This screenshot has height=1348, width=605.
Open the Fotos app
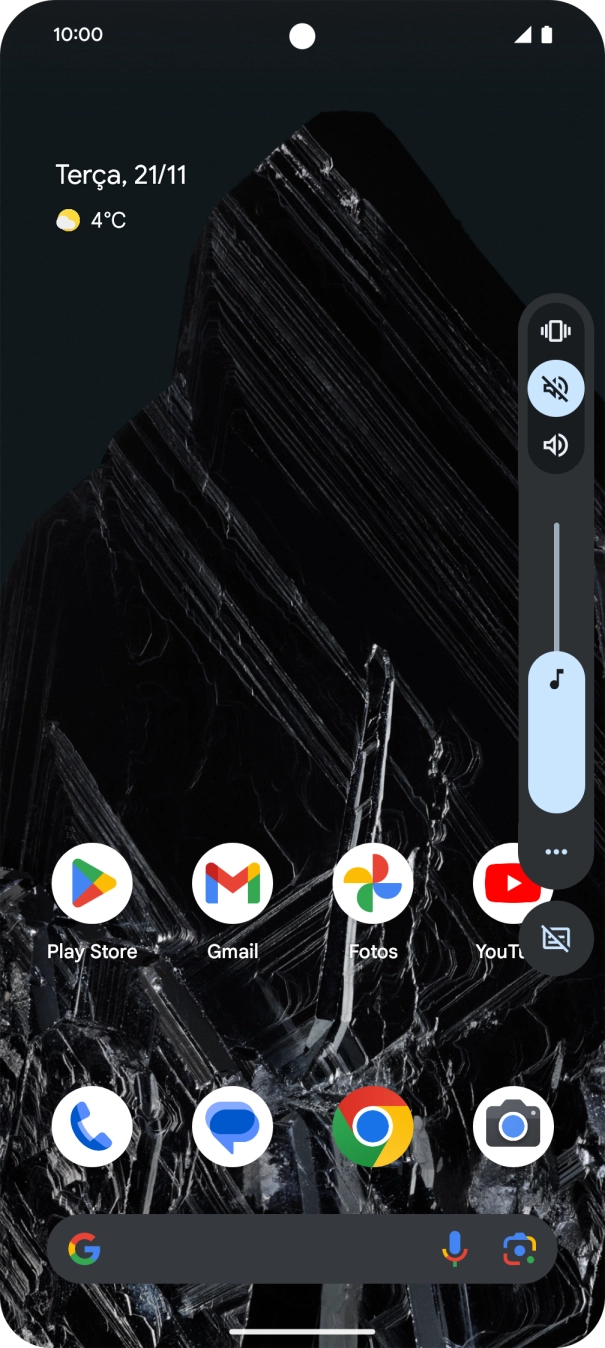coord(372,883)
